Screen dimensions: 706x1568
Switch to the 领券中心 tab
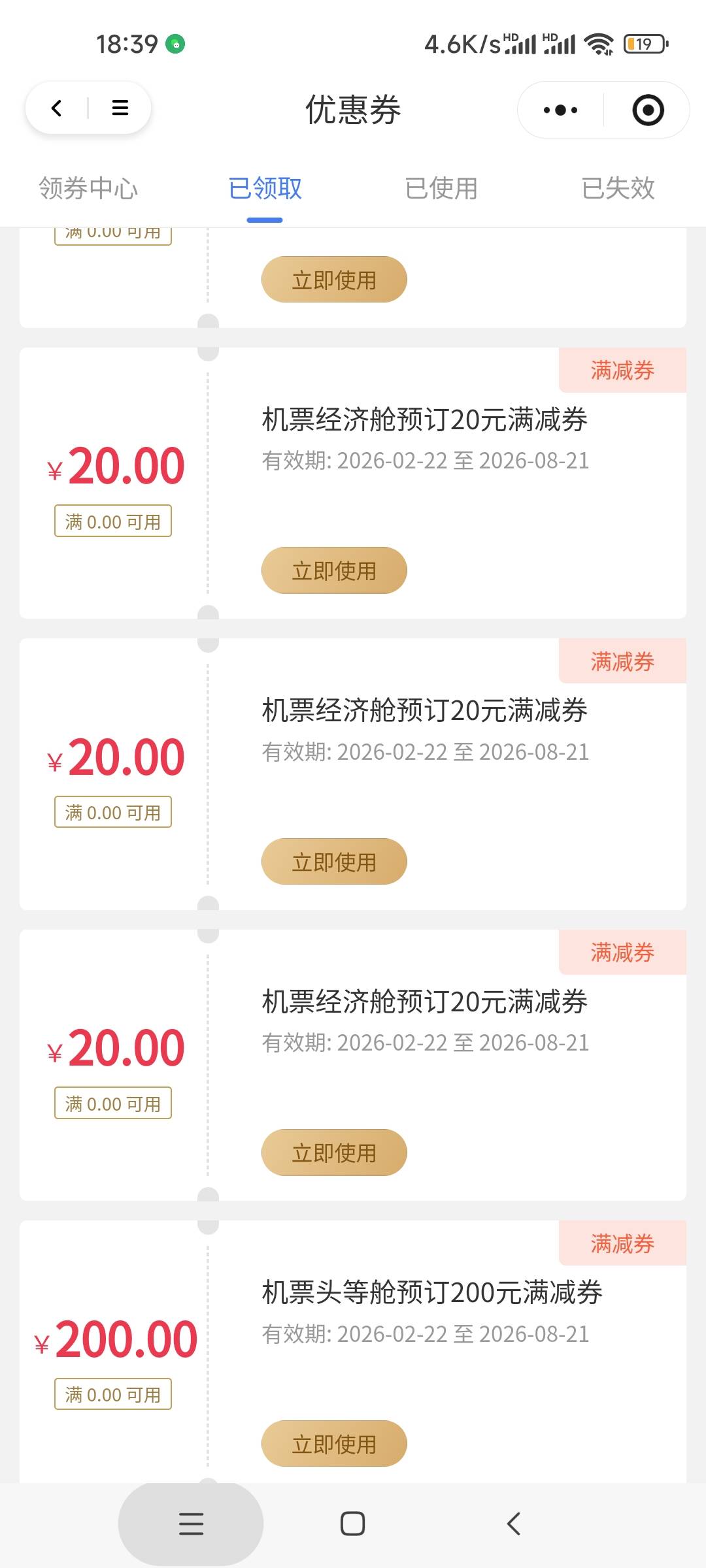(88, 188)
